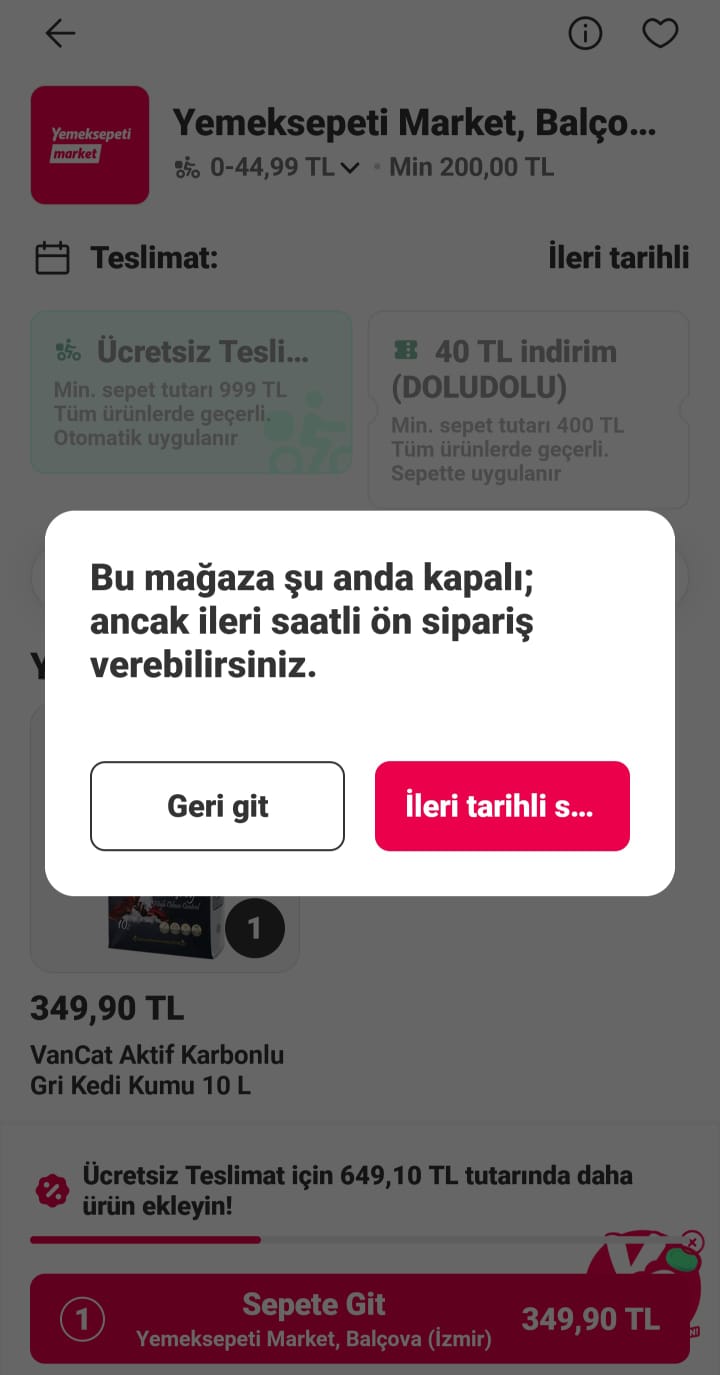Image resolution: width=720 pixels, height=1375 pixels.
Task: Open the 40 TL indirim coupon card
Action: coord(528,410)
